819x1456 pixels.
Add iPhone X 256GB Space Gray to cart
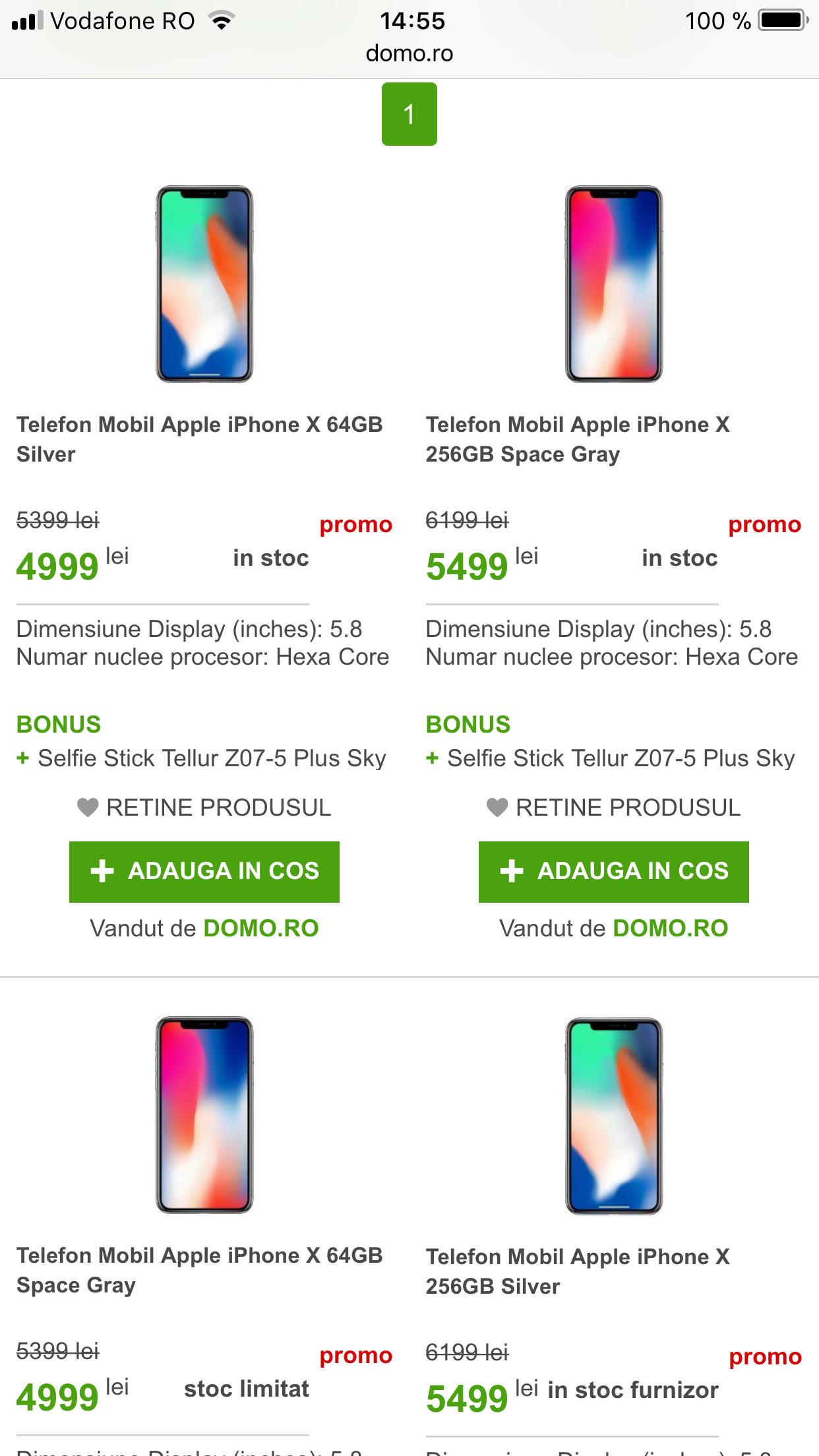coord(614,872)
